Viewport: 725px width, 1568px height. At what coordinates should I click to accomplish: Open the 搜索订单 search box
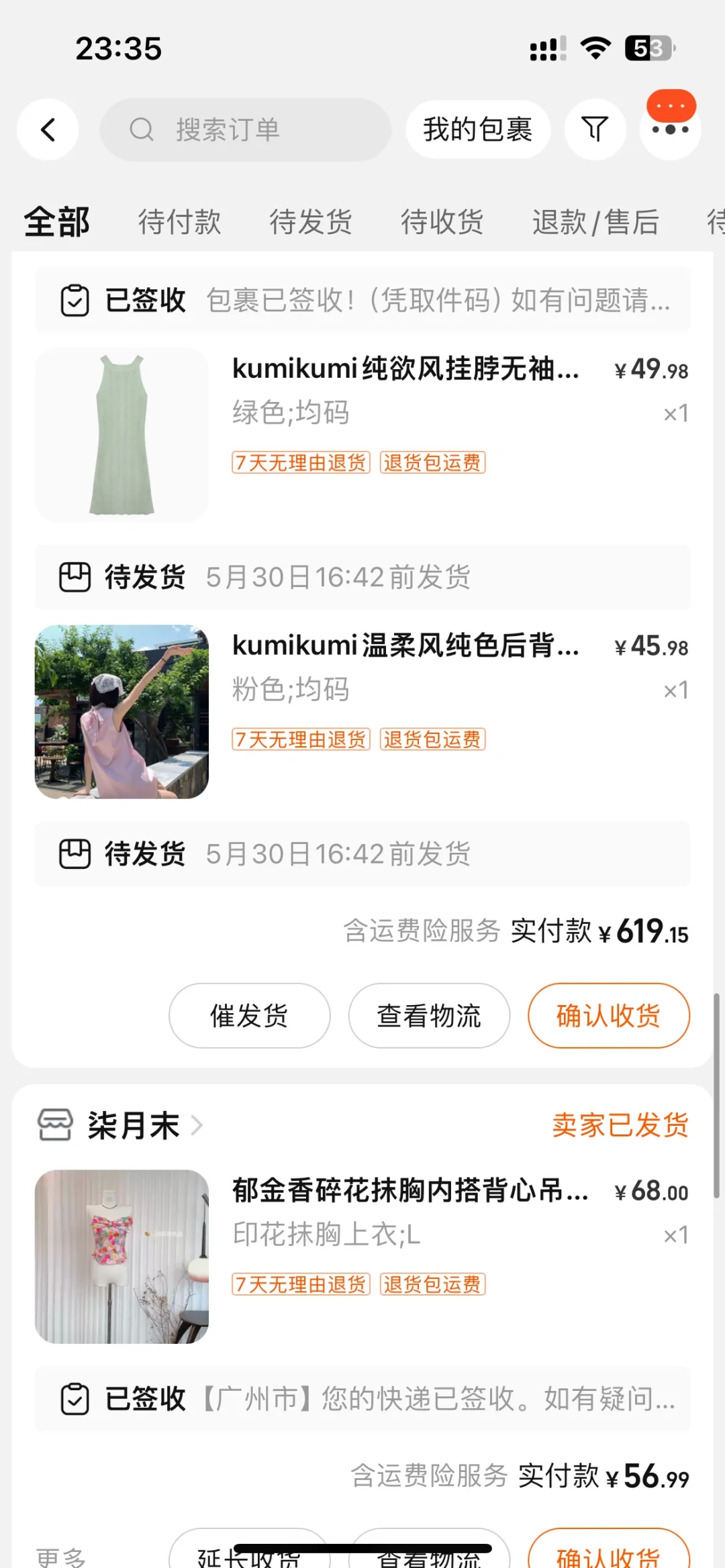pos(246,129)
